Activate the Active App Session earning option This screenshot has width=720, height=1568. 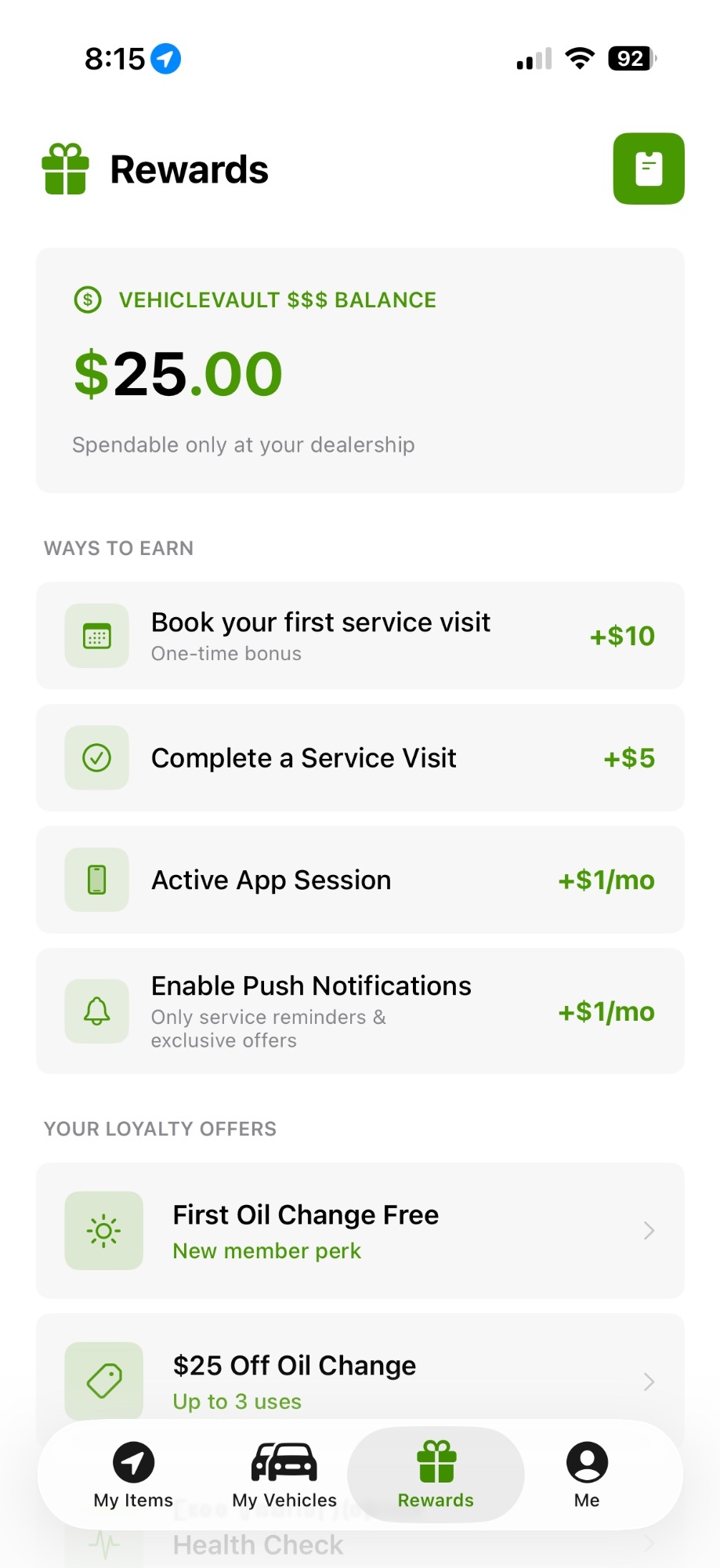tap(360, 880)
